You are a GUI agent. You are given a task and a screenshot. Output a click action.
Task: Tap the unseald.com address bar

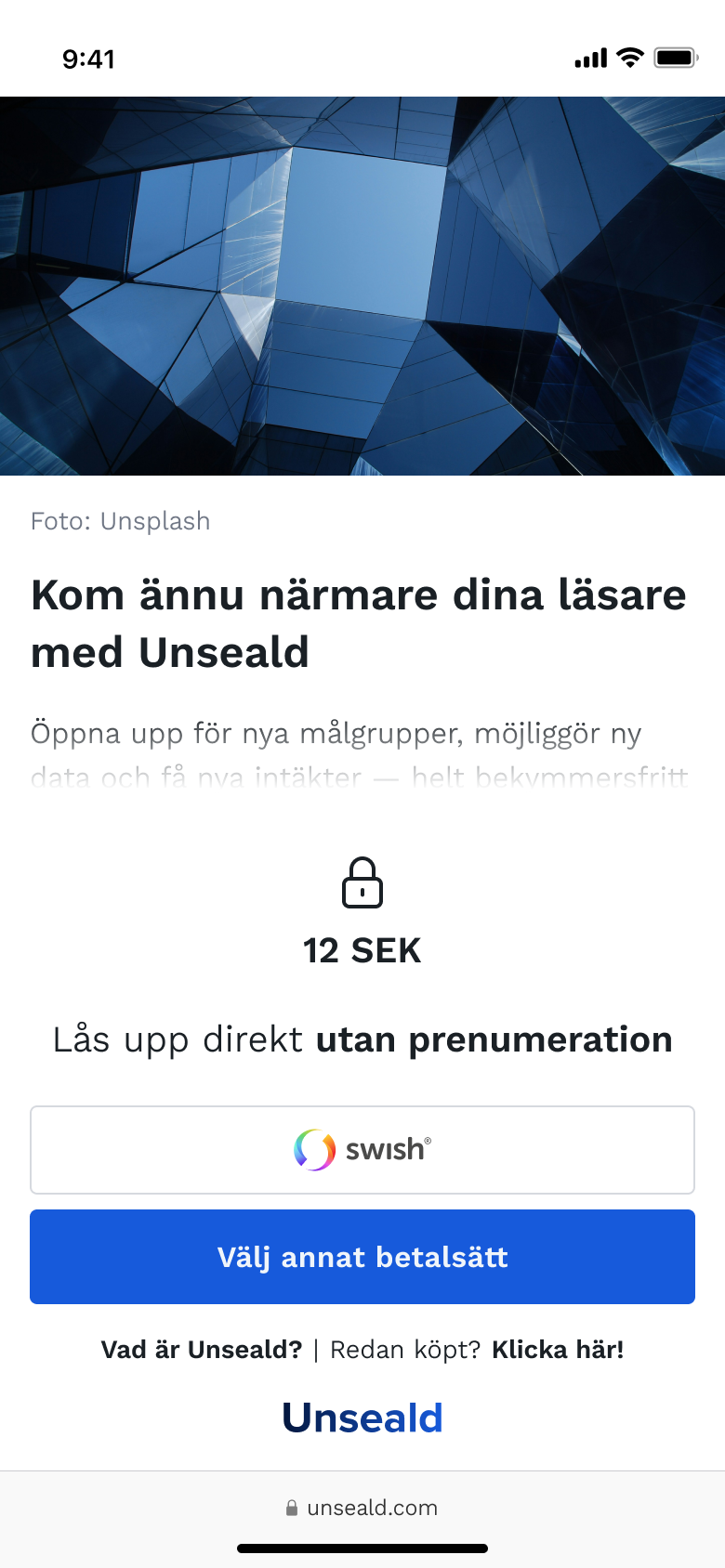[x=372, y=1508]
